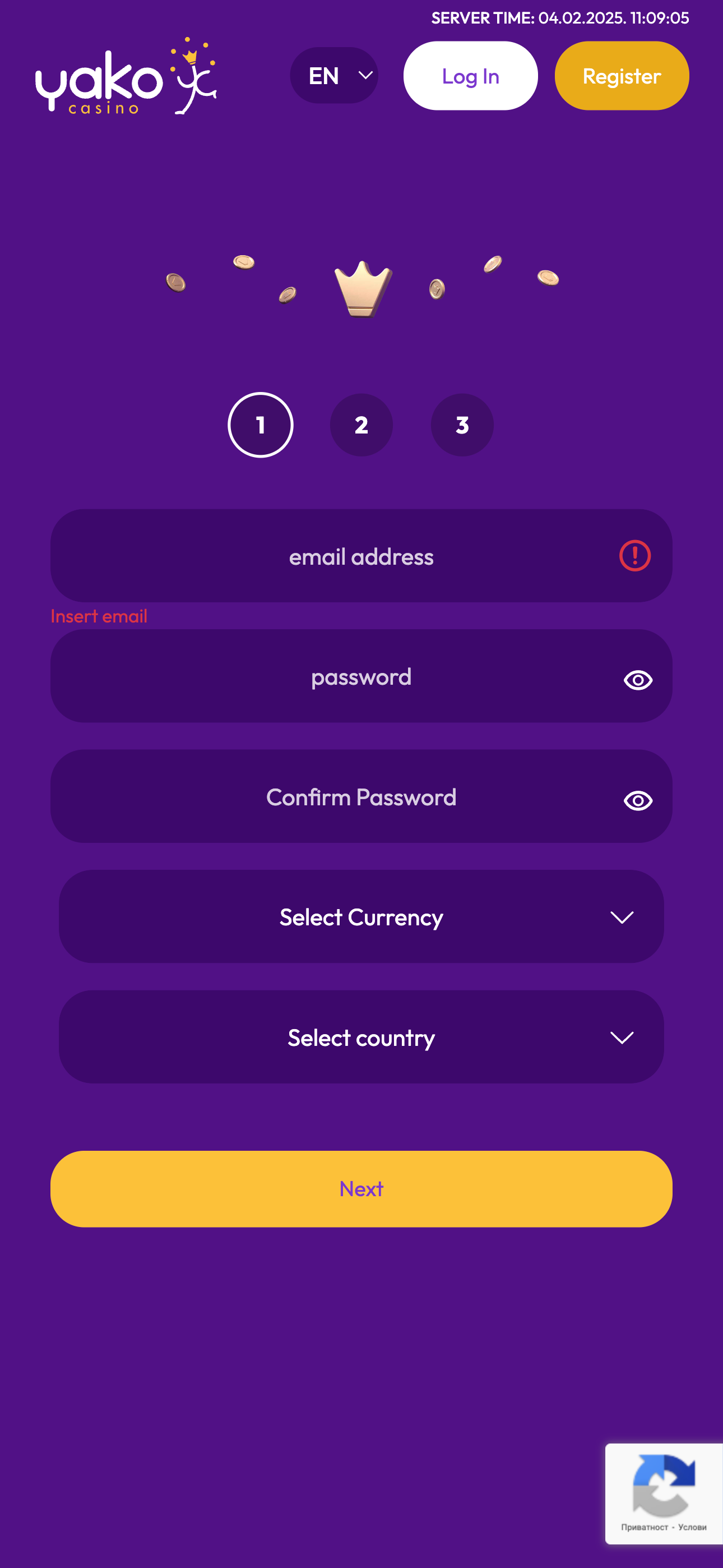Screen dimensions: 723x1568
Task: Click the email address input field
Action: (361, 555)
